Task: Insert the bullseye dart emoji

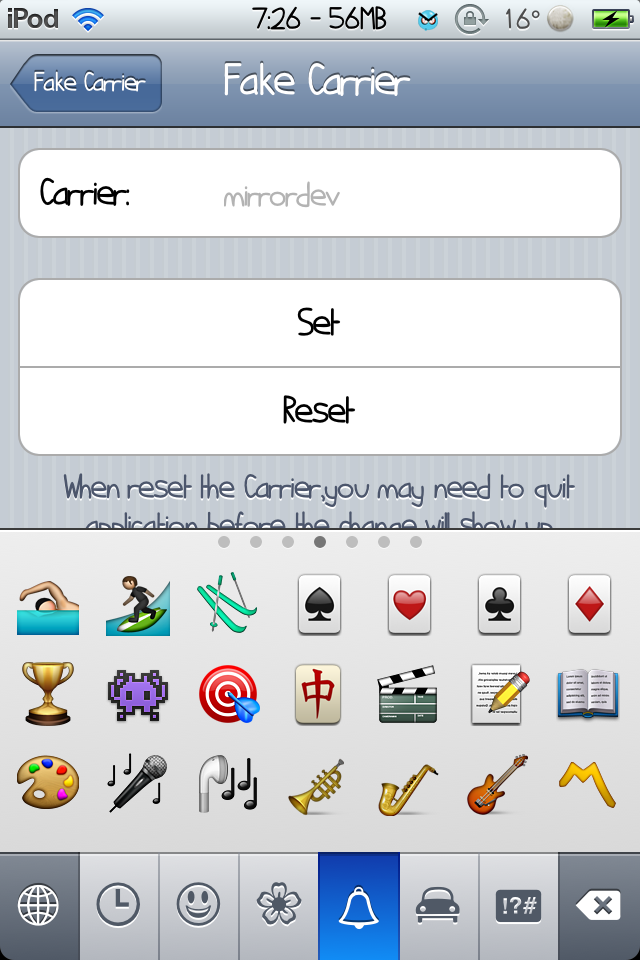Action: pyautogui.click(x=228, y=693)
